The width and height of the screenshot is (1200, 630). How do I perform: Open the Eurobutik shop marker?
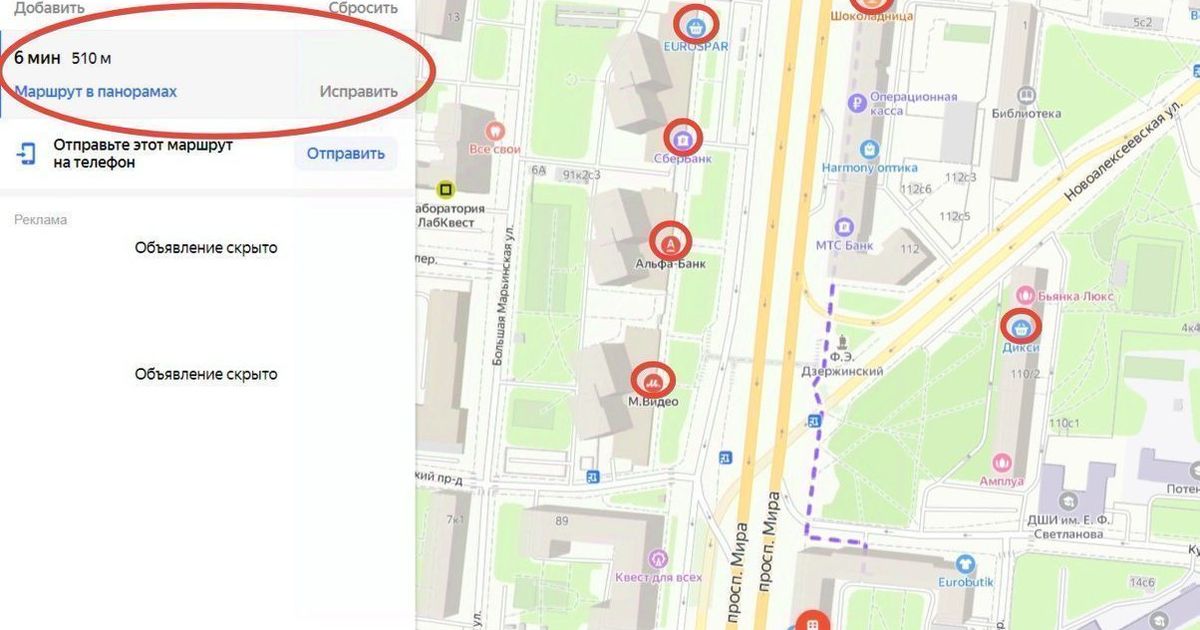coord(965,564)
